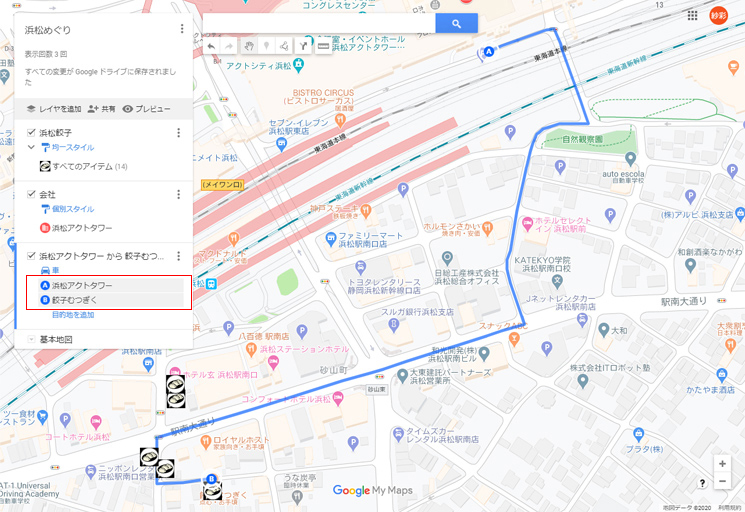Zoom in on the map

(x=722, y=464)
